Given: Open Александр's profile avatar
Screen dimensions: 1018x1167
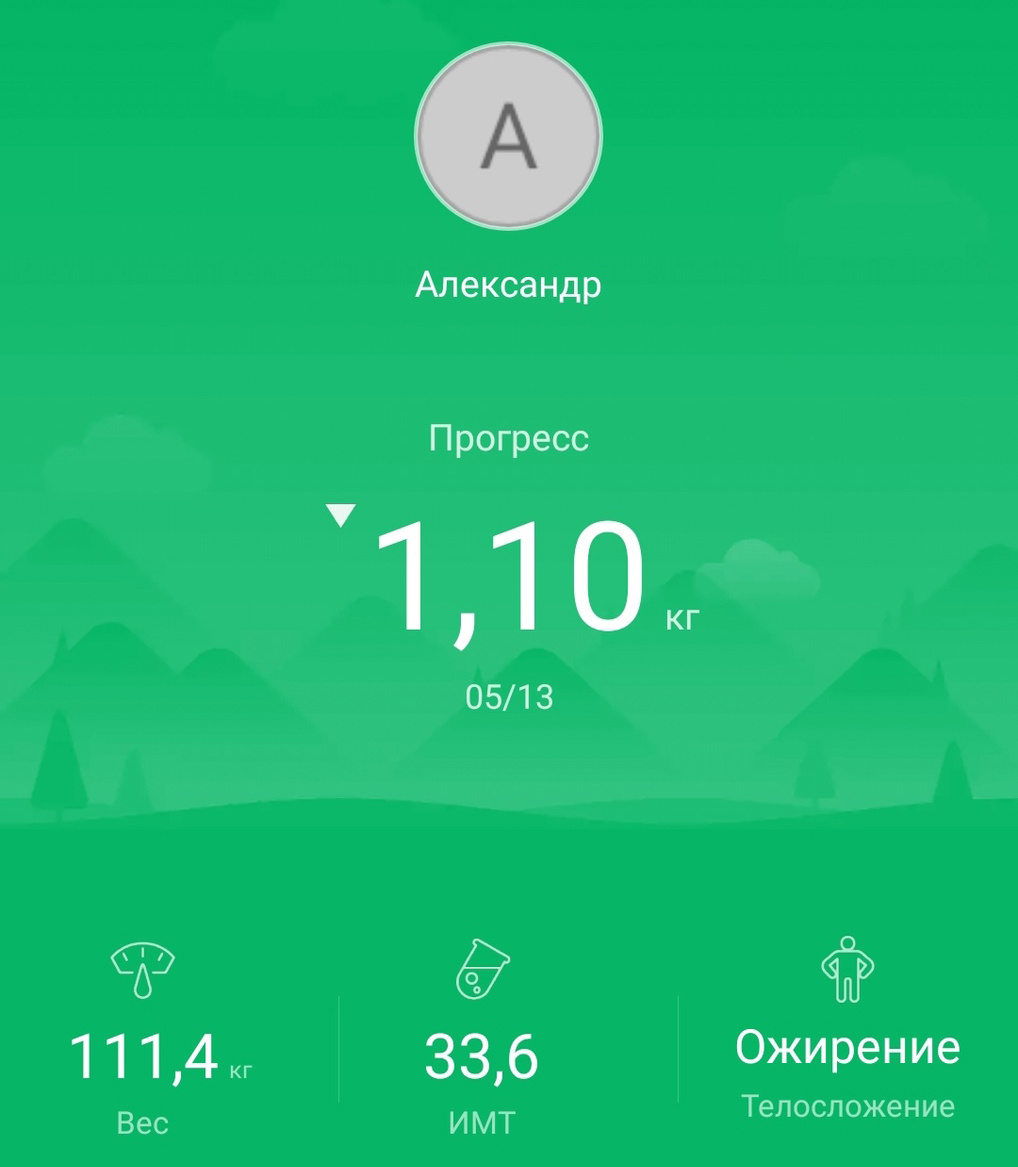Looking at the screenshot, I should tap(508, 137).
